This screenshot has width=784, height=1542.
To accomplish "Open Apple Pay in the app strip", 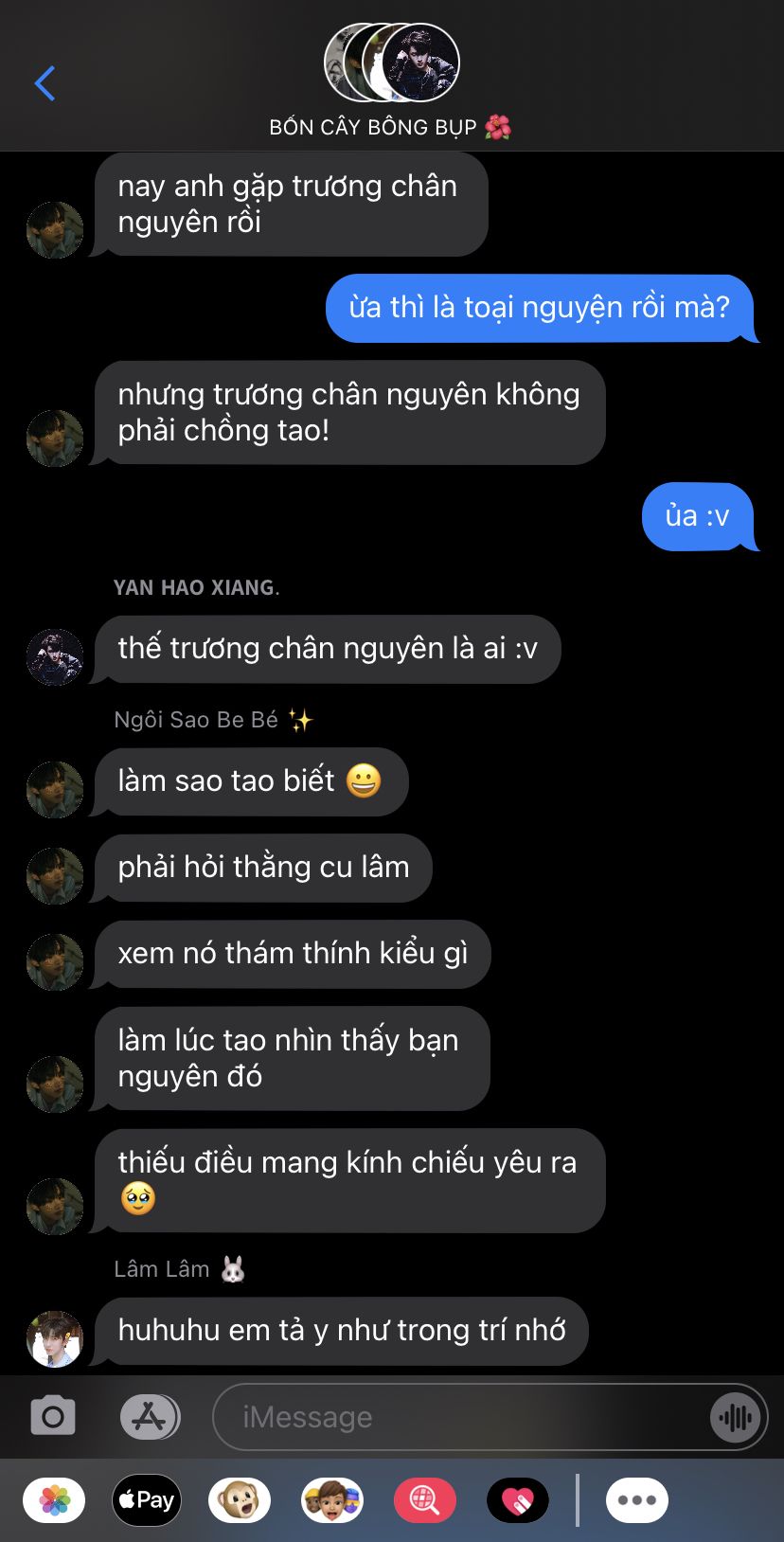I will click(x=147, y=1500).
